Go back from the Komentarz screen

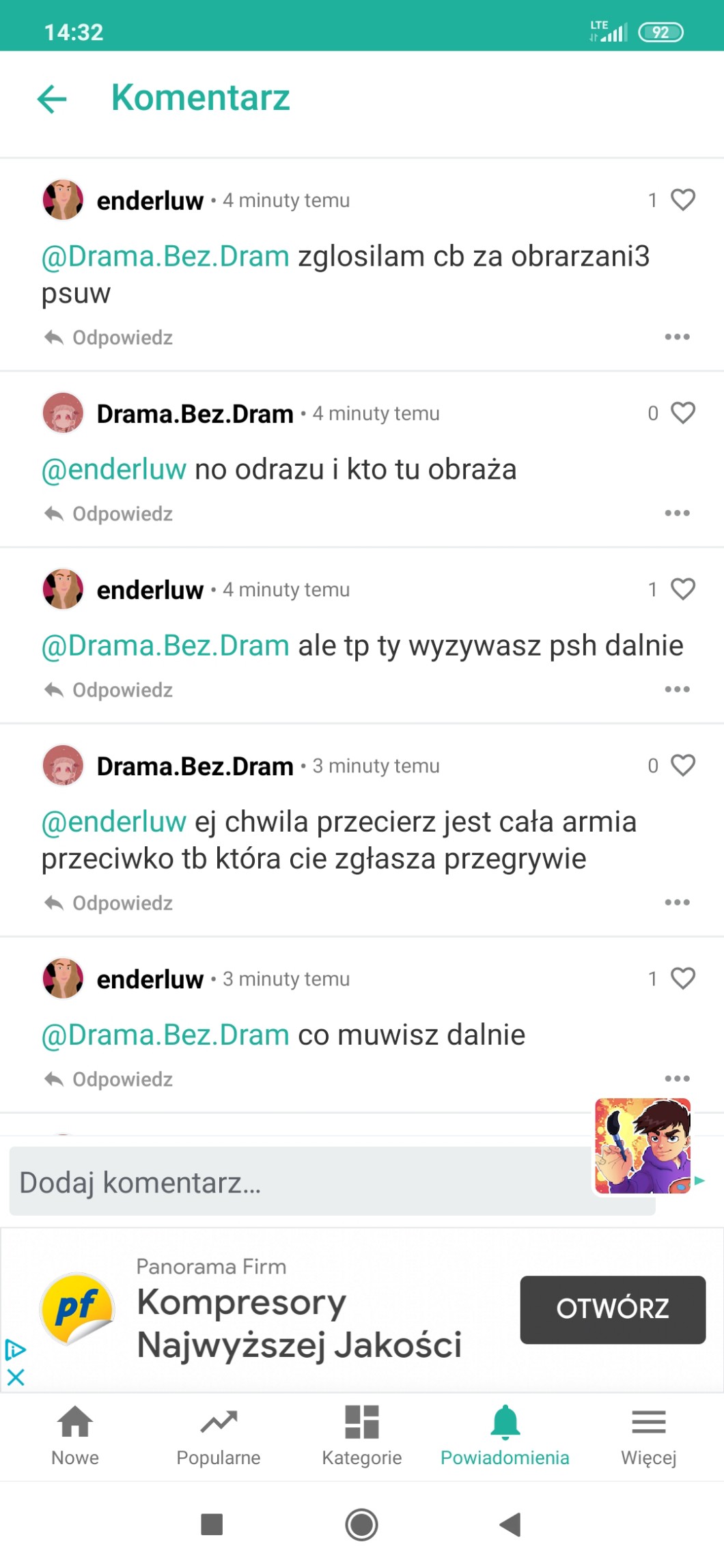[52, 99]
